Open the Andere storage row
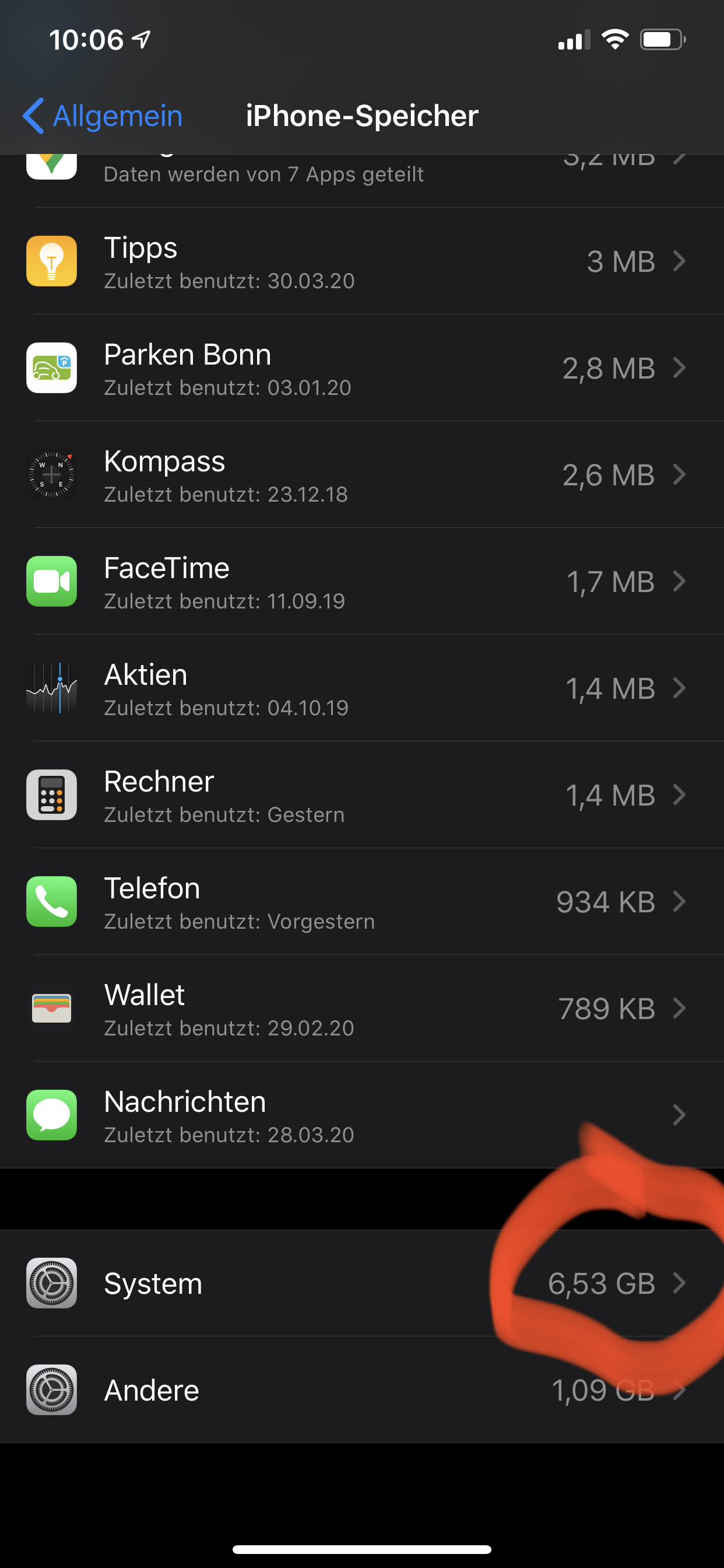 [x=362, y=1389]
